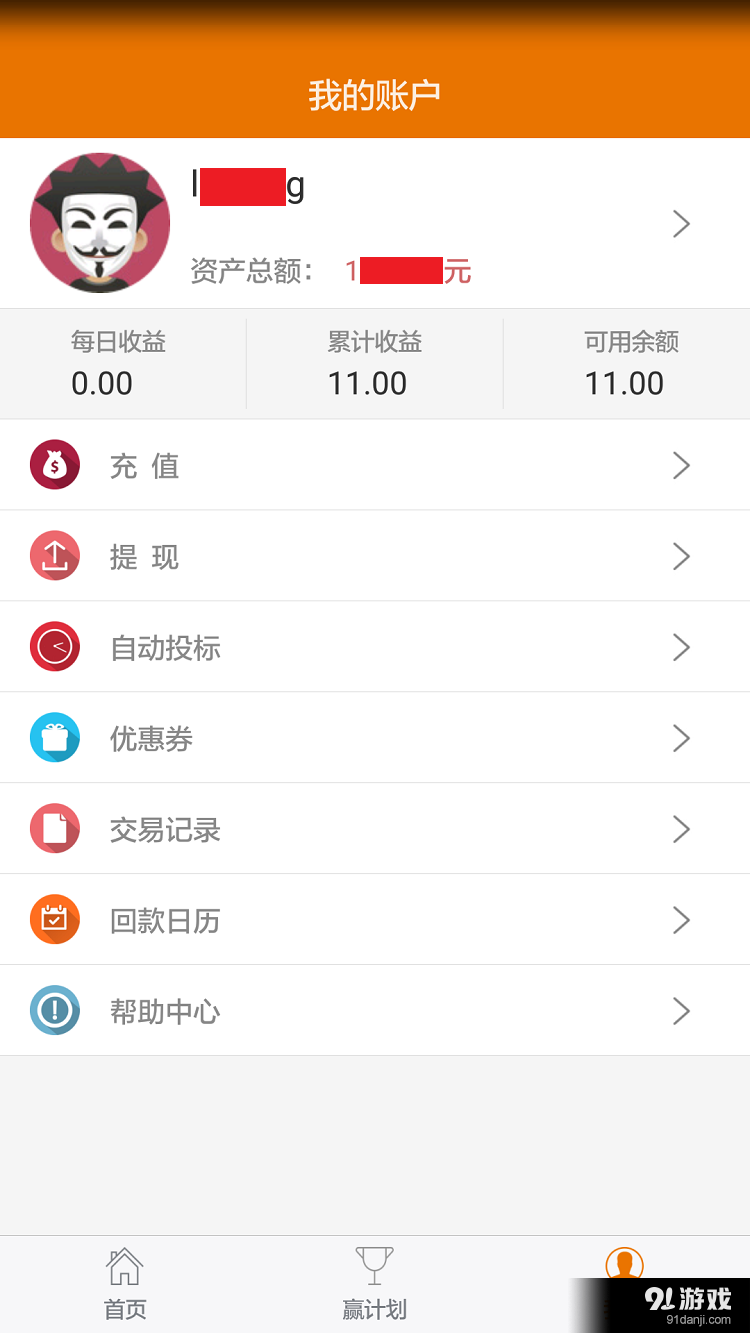Open the blue 优惠券 gift icon
The image size is (750, 1333).
tap(55, 737)
